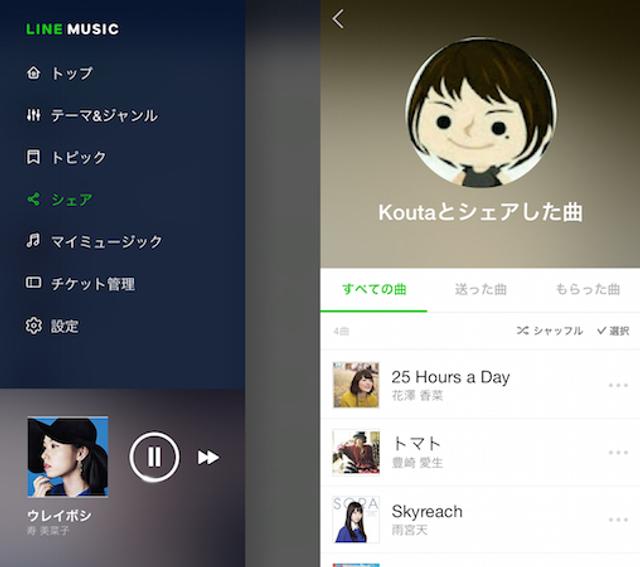Image resolution: width=640 pixels, height=567 pixels.
Task: Switch to the 送った曲 tab
Action: click(x=481, y=289)
